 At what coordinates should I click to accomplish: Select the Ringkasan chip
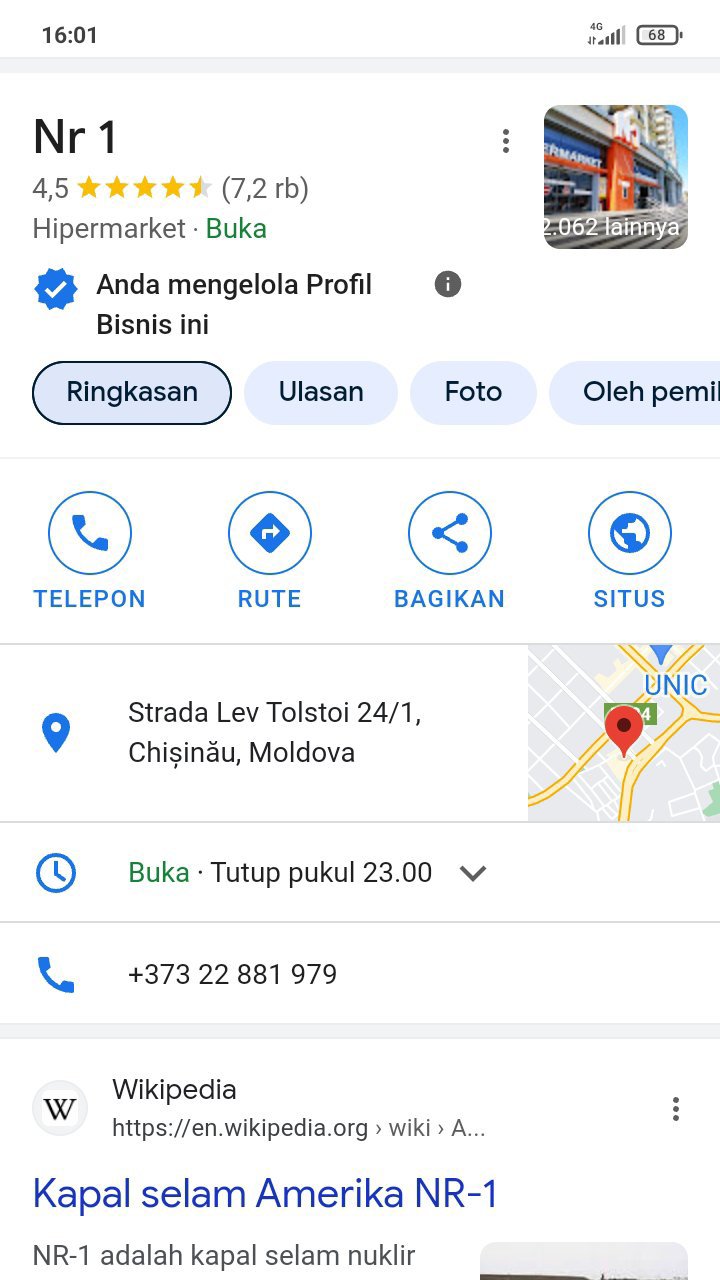(x=132, y=392)
